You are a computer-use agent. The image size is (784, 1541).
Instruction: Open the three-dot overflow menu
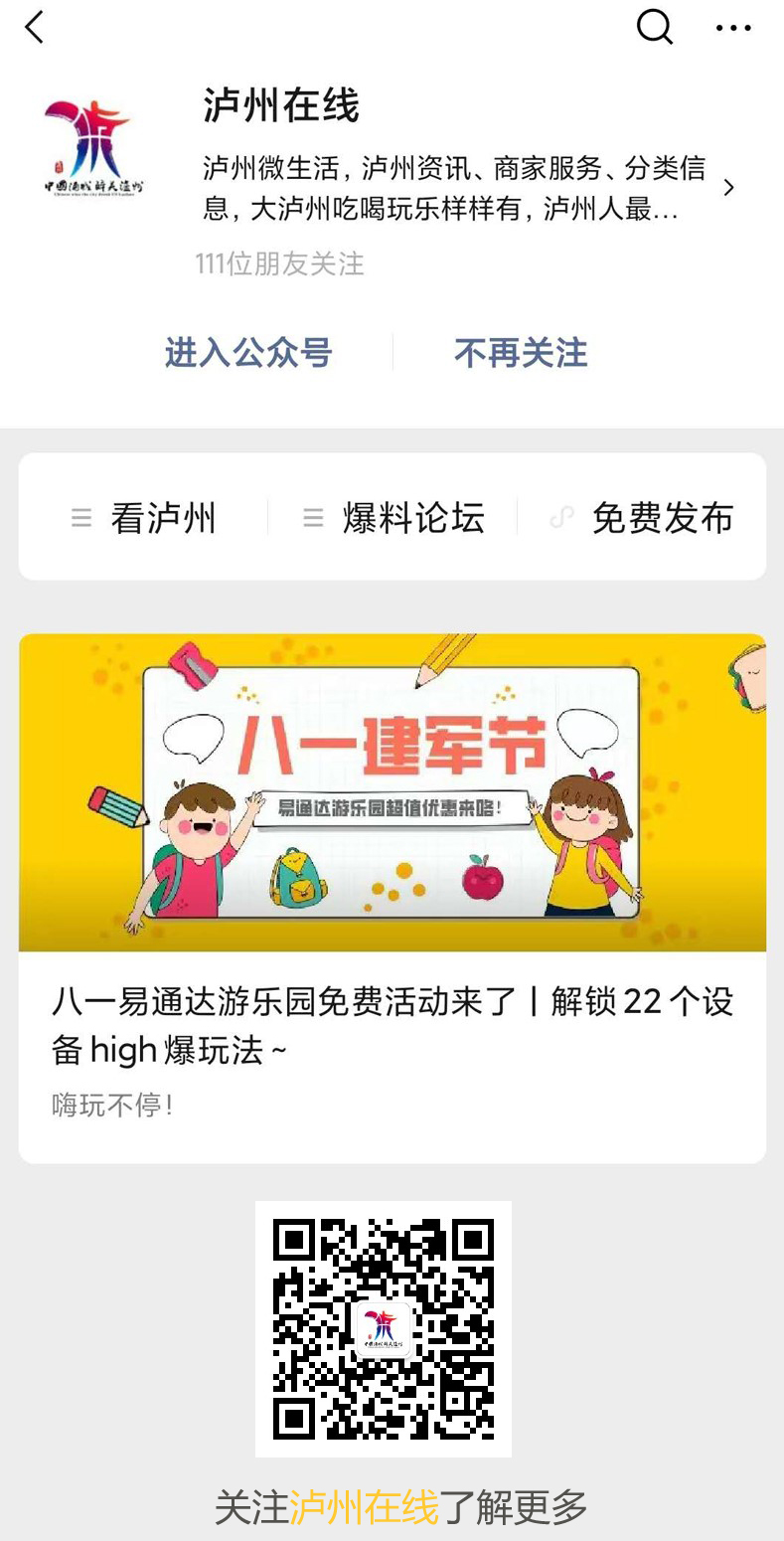click(x=733, y=28)
